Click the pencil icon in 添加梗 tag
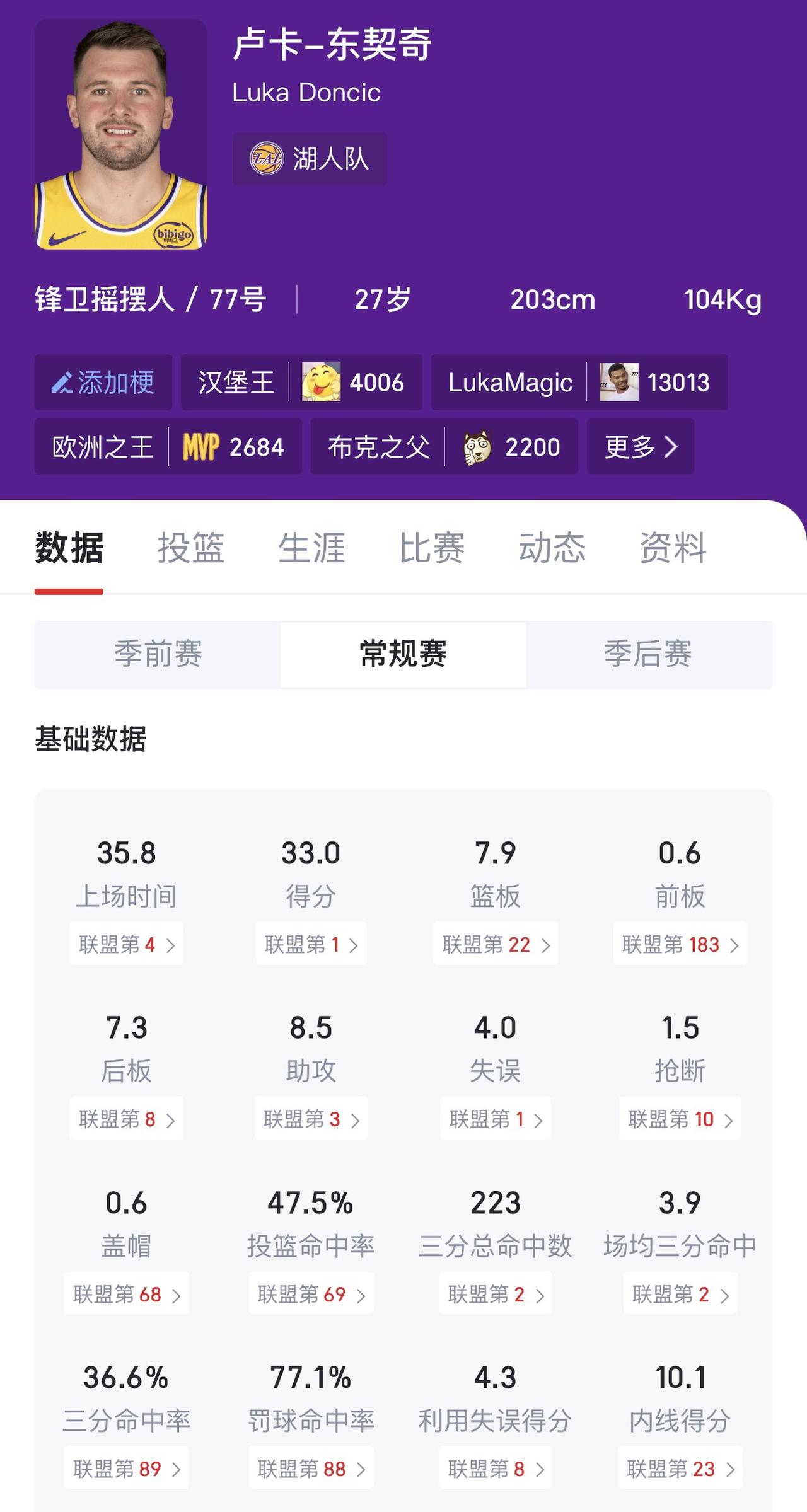This screenshot has width=807, height=1512. [x=63, y=383]
